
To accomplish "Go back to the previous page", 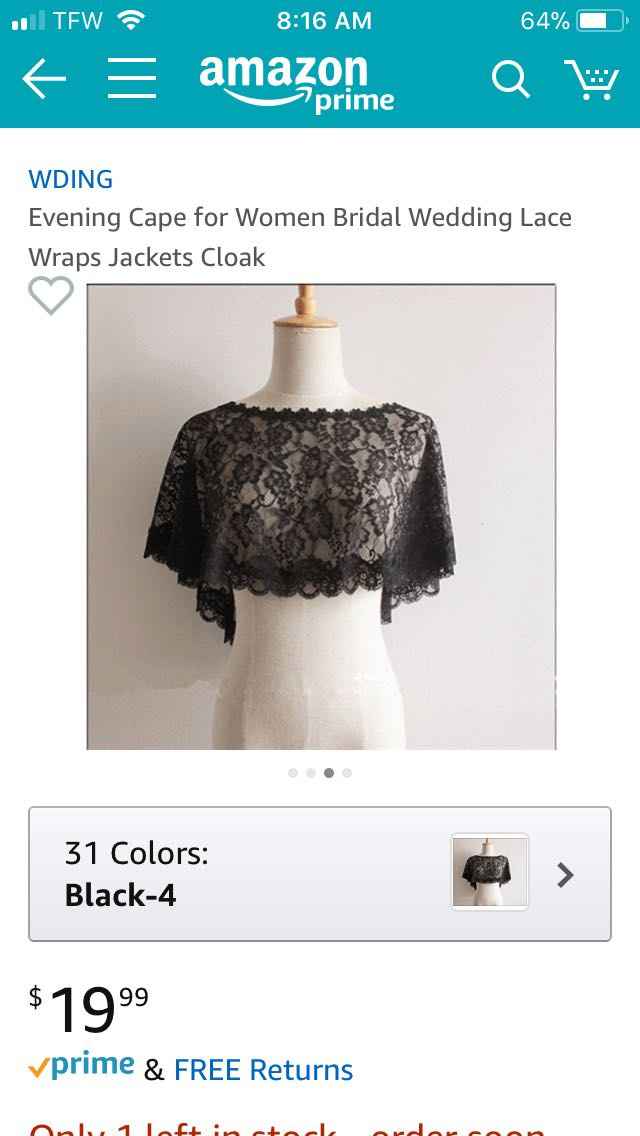I will [x=44, y=80].
